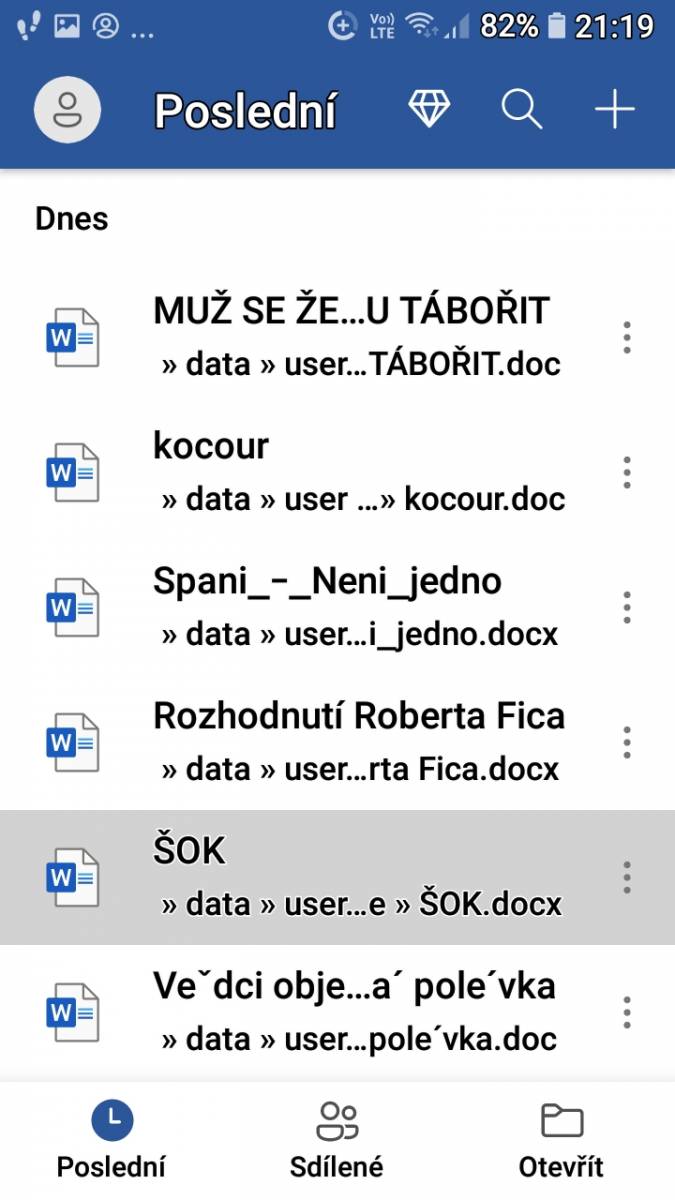
Task: Open document search
Action: 521,109
